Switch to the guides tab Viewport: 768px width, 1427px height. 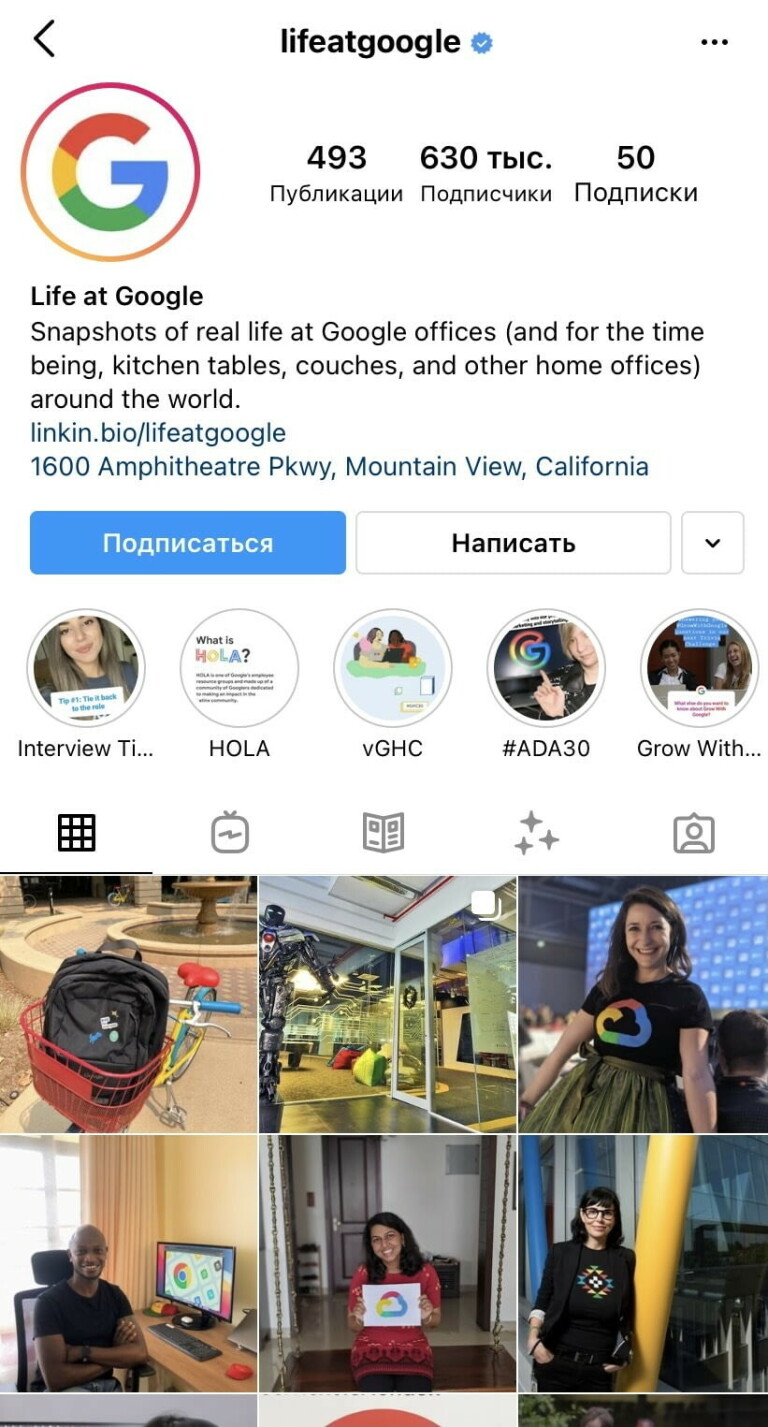point(383,833)
